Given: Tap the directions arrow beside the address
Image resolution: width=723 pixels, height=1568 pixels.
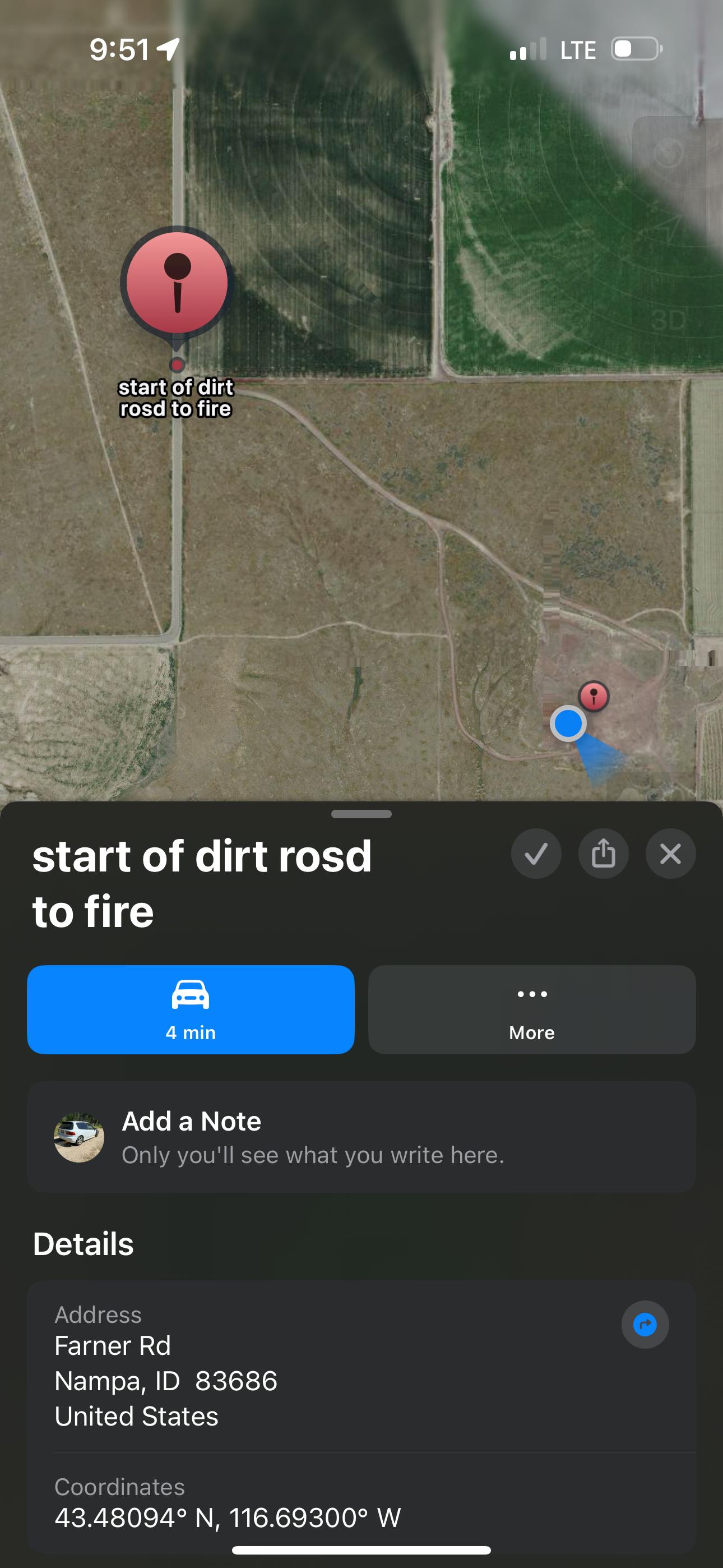Looking at the screenshot, I should [x=645, y=1324].
